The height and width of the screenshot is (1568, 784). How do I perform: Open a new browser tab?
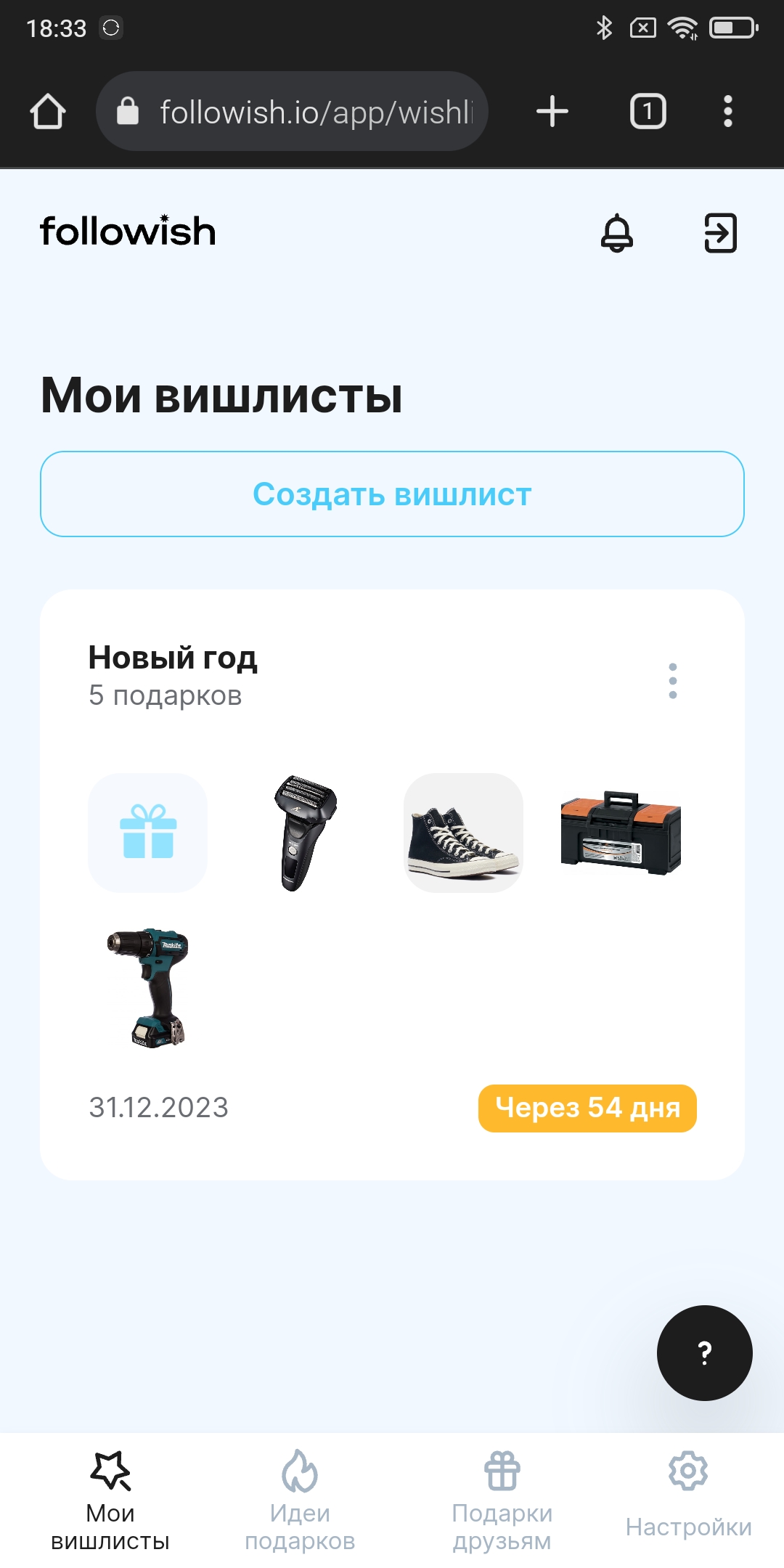[552, 112]
